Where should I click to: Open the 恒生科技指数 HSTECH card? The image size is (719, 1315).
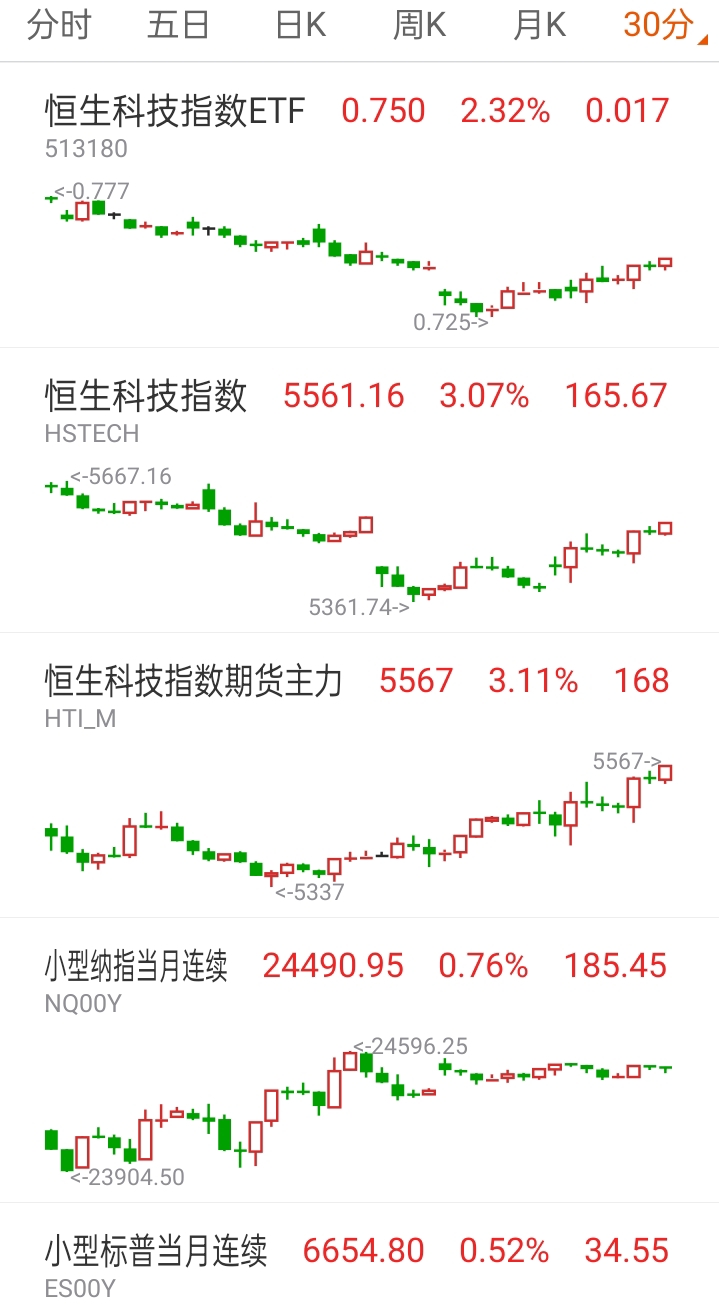pos(359,490)
